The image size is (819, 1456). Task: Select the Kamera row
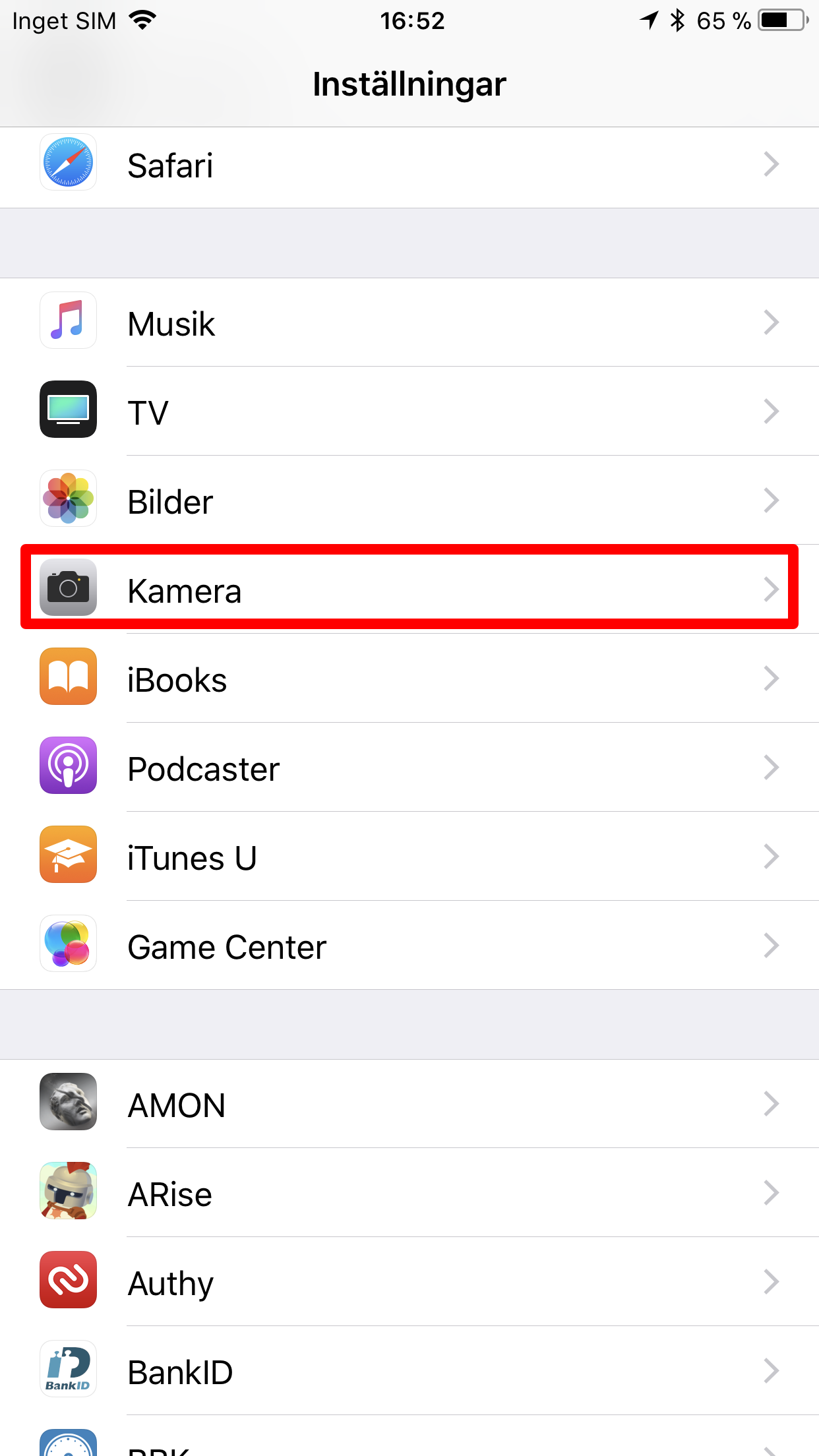pyautogui.click(x=409, y=589)
